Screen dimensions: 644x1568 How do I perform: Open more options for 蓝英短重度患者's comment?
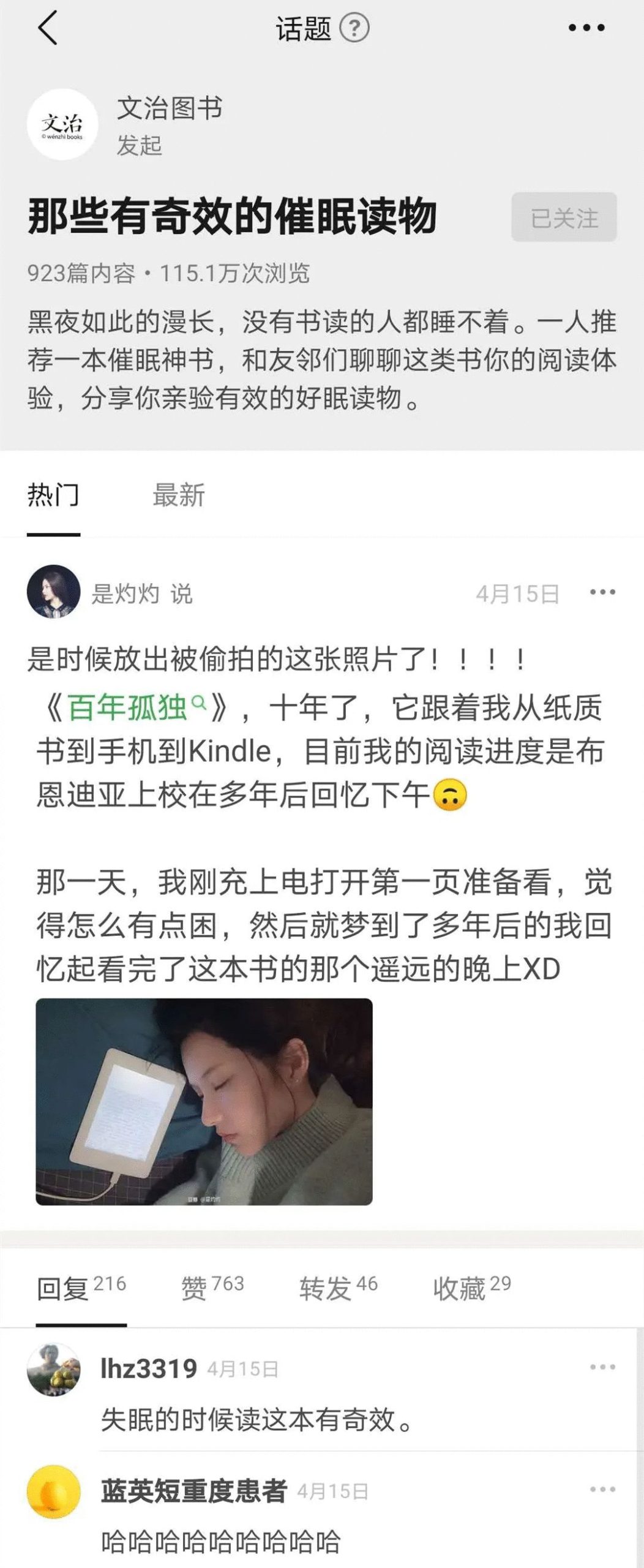(x=602, y=1490)
